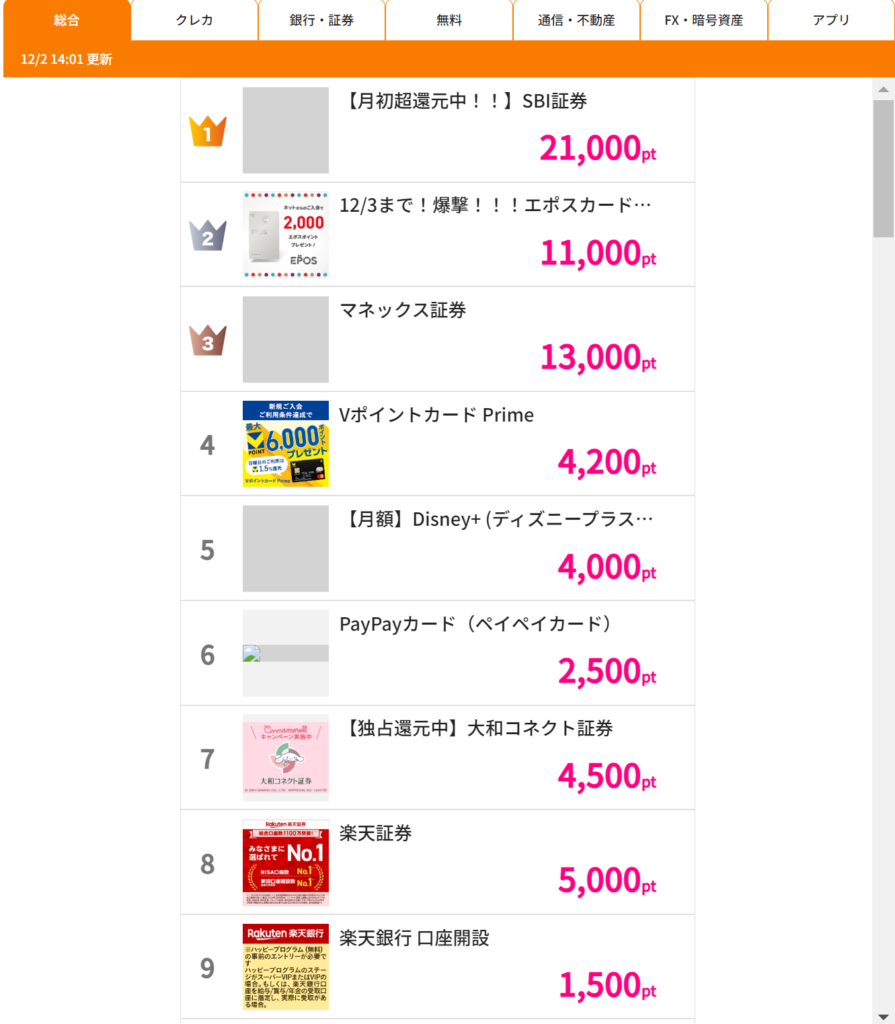
Task: Select the FX・暗号資産 tab
Action: click(x=704, y=20)
